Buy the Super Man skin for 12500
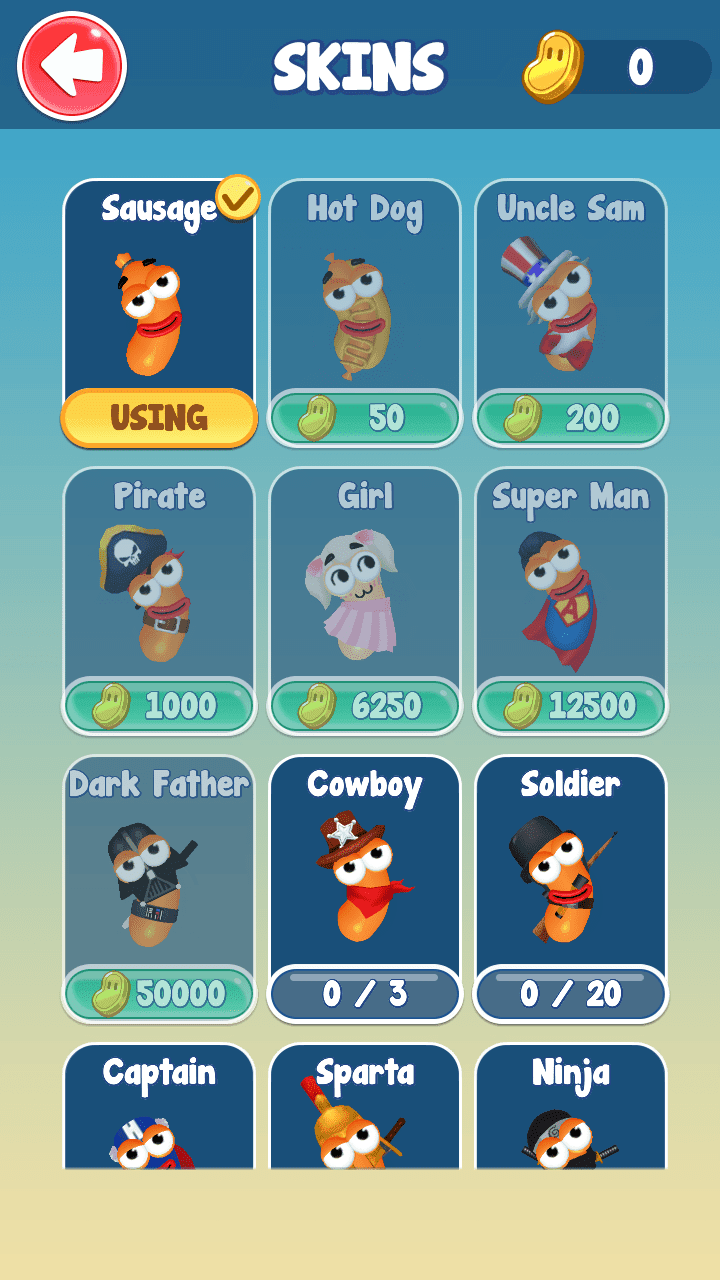The width and height of the screenshot is (720, 1280). pos(571,706)
